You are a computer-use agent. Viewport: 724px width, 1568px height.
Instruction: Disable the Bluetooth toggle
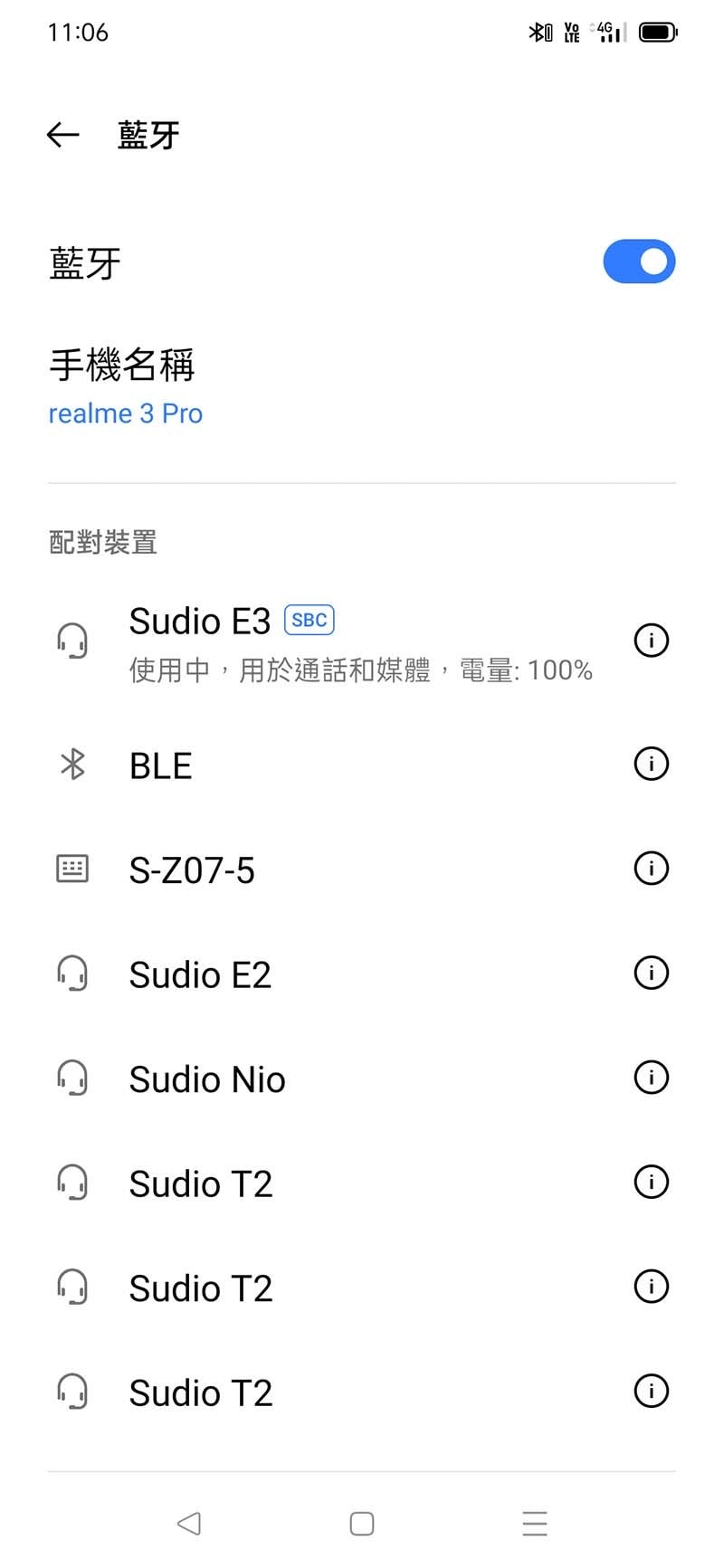[639, 261]
